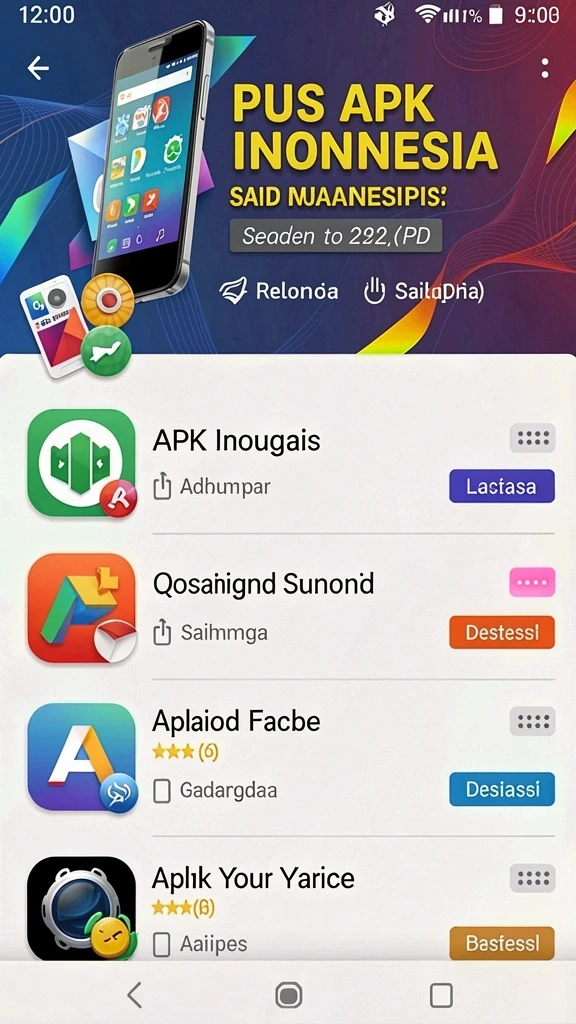Tap the orange Destessl button
Screen dimensions: 576x1024
502,632
